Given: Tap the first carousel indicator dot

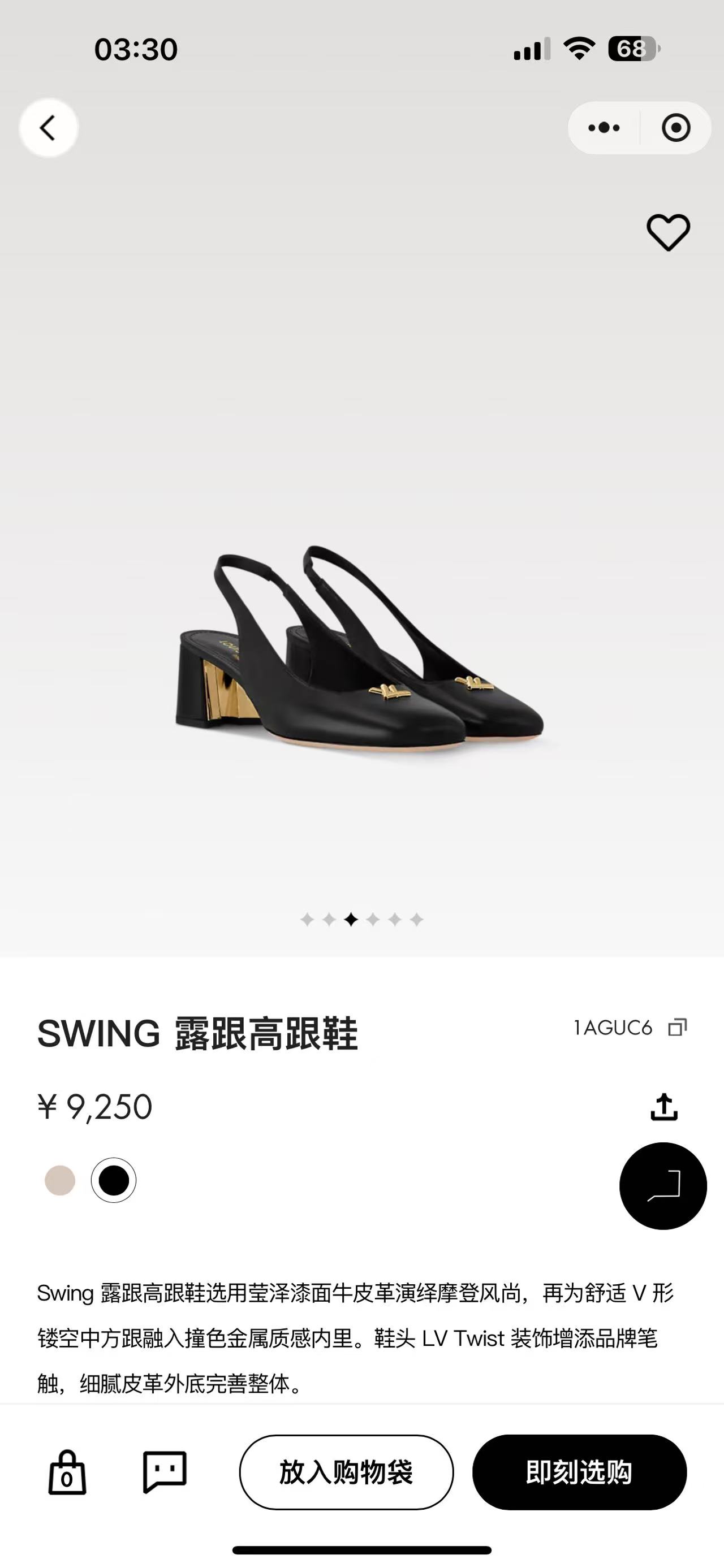Looking at the screenshot, I should [x=308, y=920].
